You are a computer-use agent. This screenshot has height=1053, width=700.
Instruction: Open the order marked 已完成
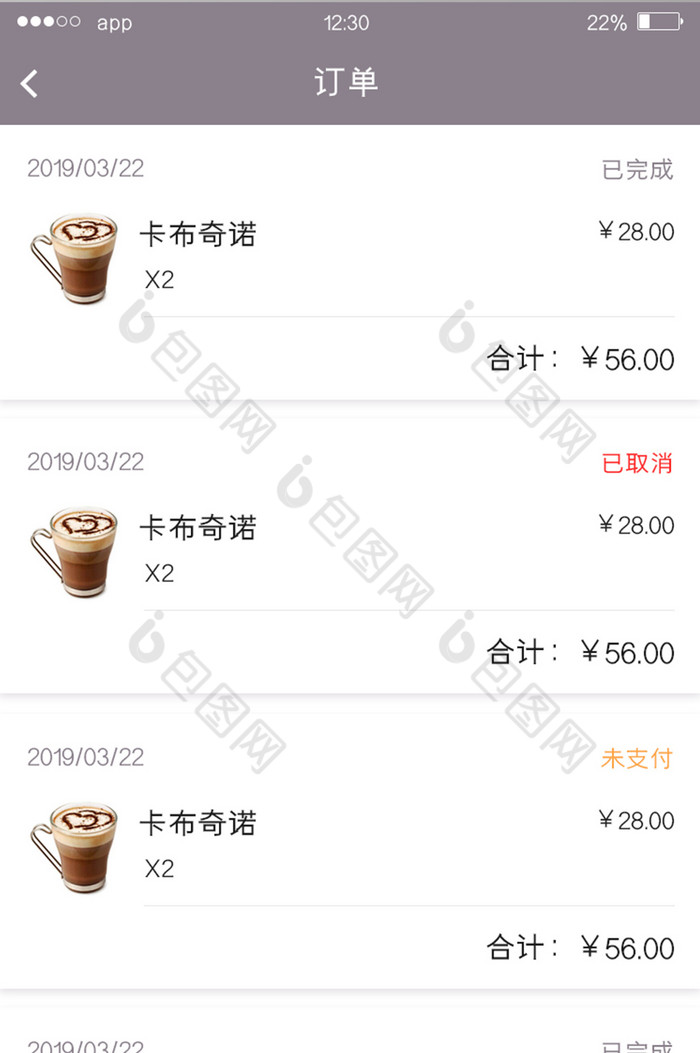tap(349, 262)
